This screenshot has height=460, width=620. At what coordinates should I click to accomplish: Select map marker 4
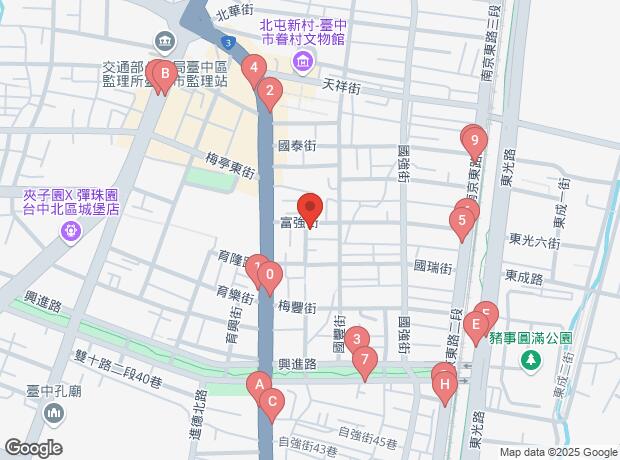tap(254, 69)
